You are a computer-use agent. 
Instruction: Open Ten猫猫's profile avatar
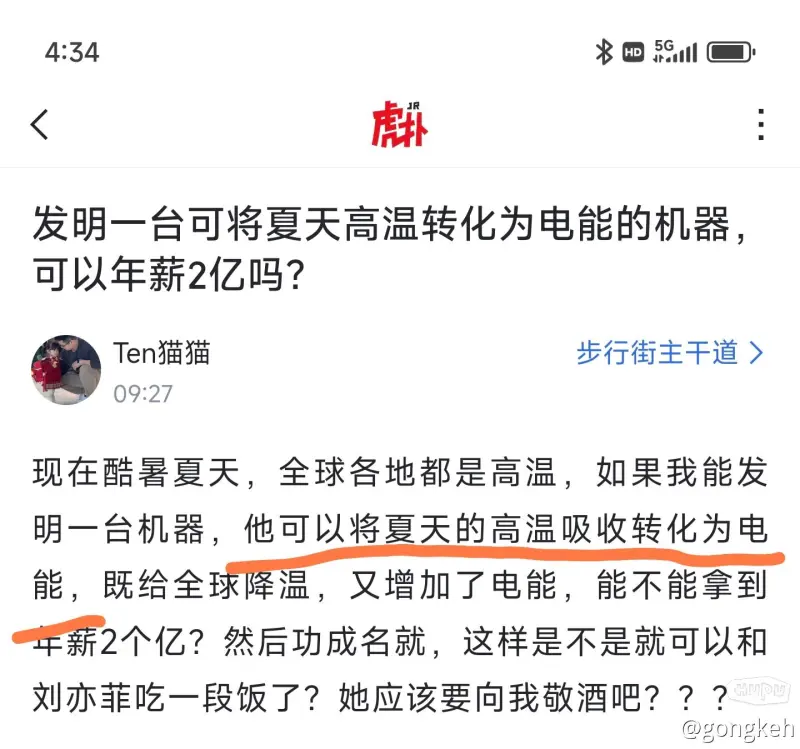pyautogui.click(x=66, y=370)
